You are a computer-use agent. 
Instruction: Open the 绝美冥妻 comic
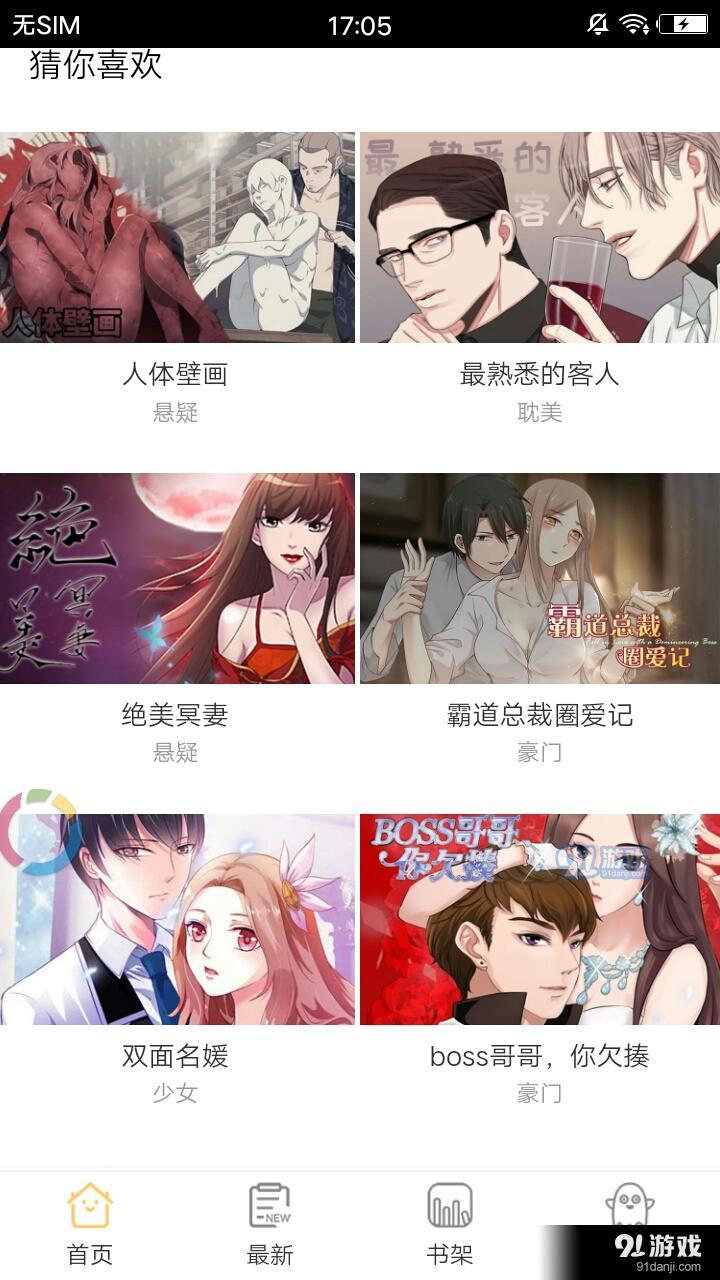[177, 578]
